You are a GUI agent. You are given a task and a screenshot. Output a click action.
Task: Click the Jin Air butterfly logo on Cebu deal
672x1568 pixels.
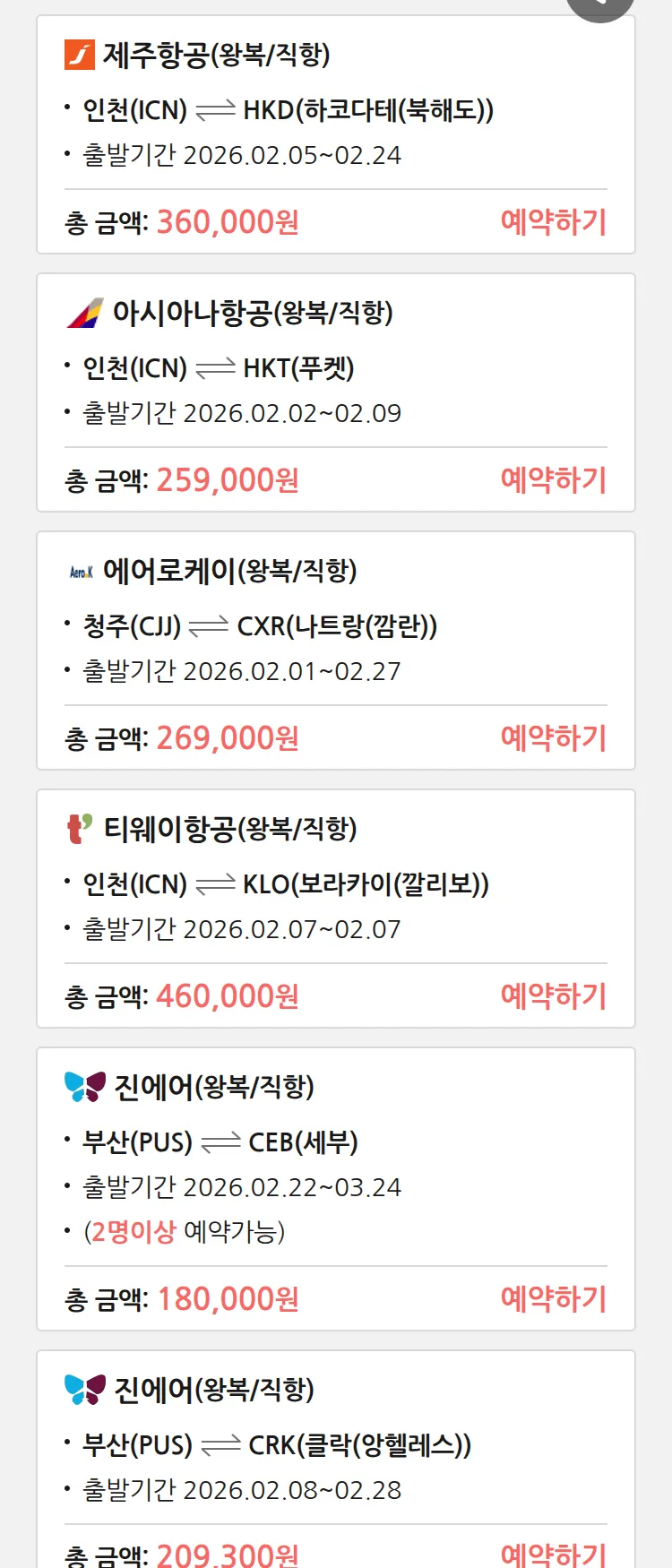click(82, 1086)
